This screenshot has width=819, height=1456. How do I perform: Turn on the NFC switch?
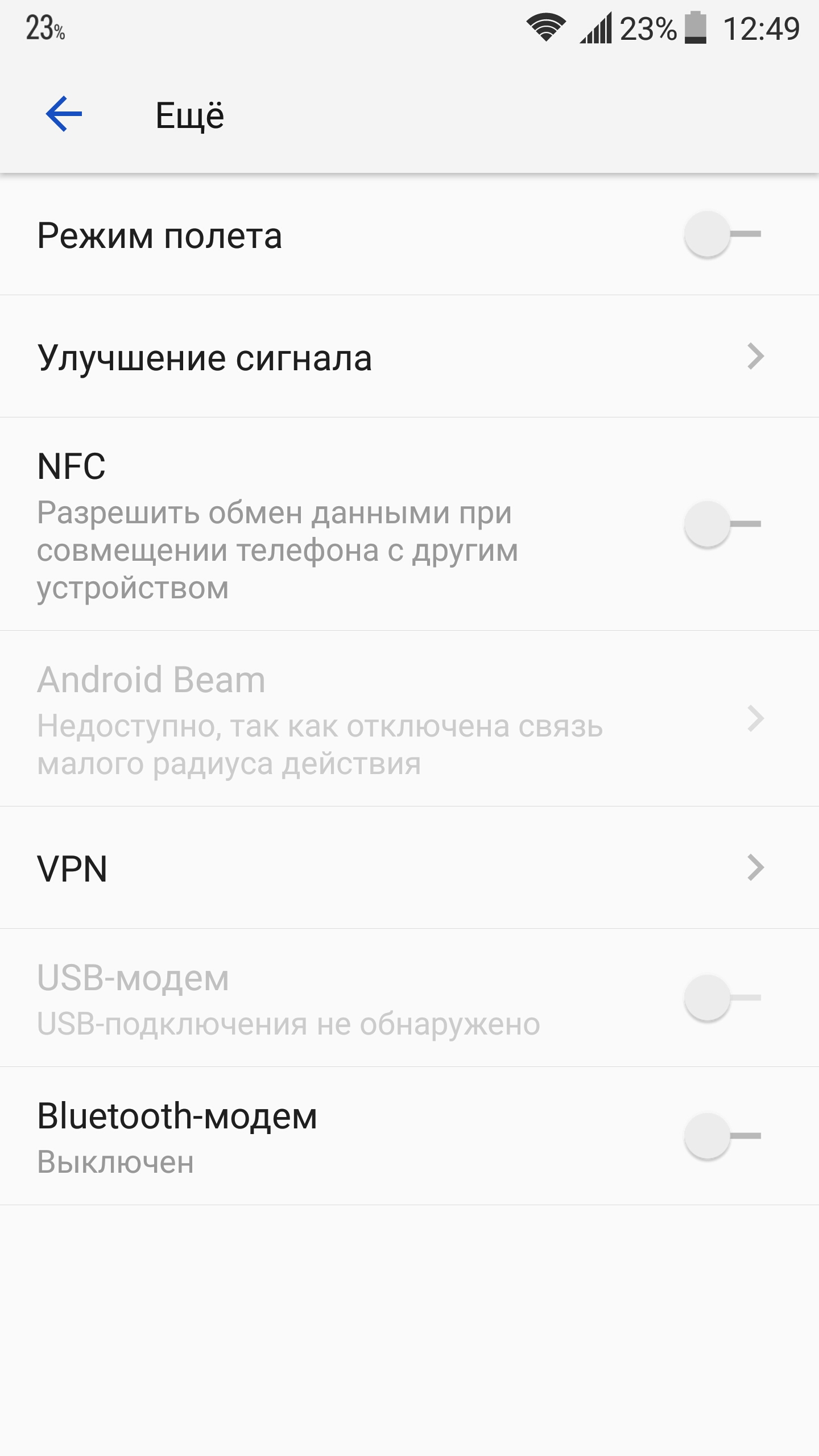[722, 524]
